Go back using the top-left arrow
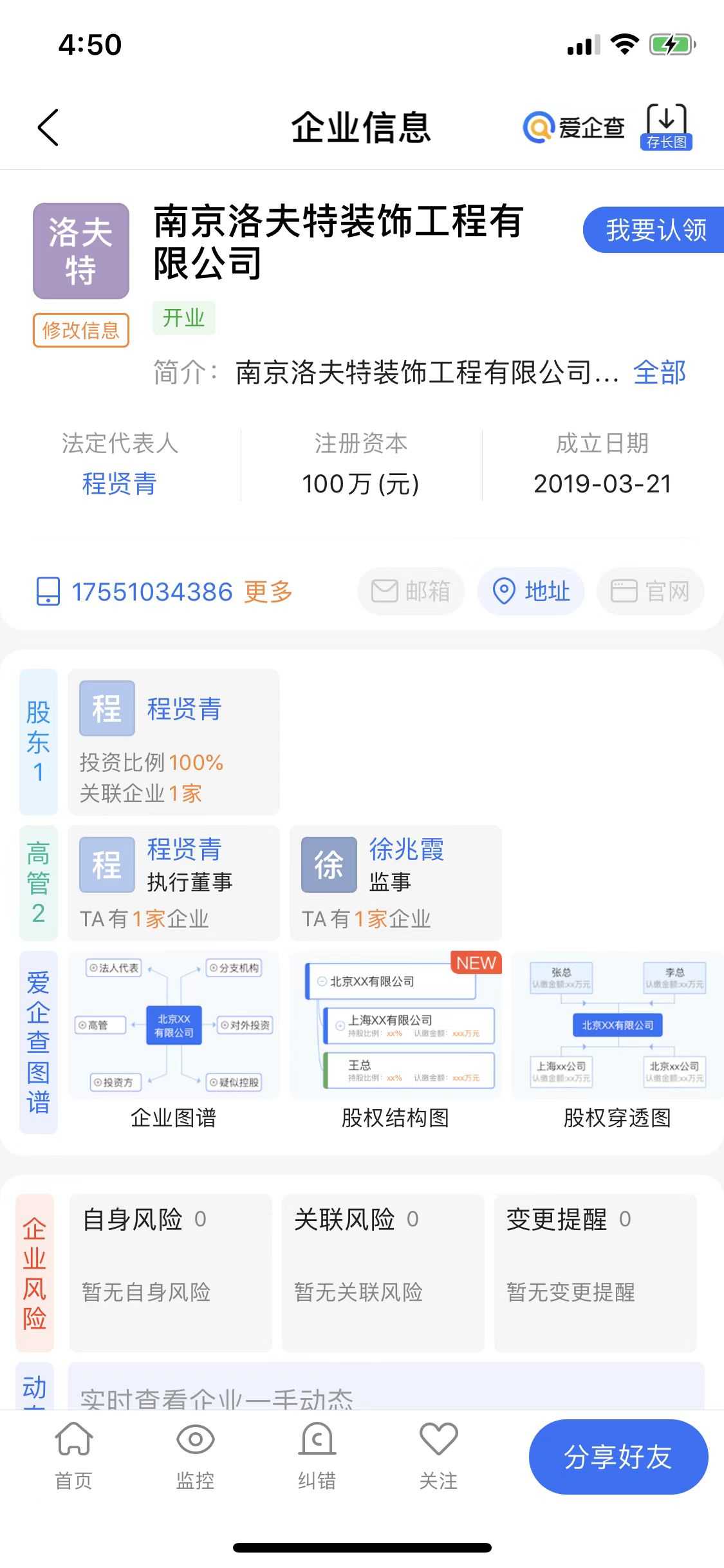 click(x=48, y=127)
